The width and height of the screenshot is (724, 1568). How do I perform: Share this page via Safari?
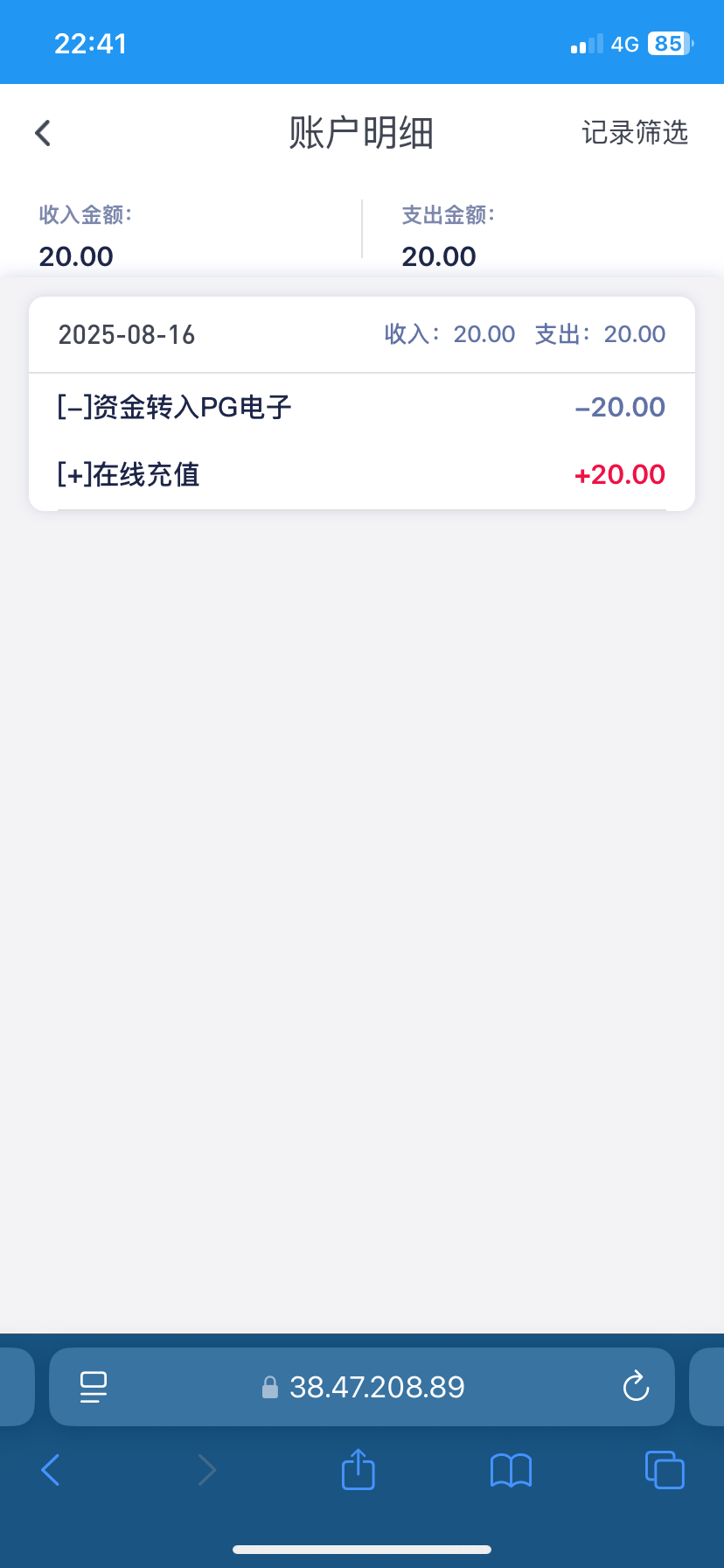[358, 1470]
